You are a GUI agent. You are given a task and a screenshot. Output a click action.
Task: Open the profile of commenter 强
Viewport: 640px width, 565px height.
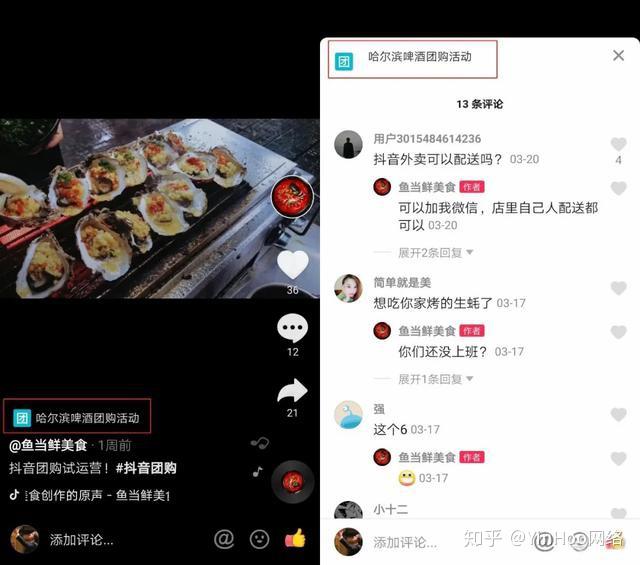pos(348,414)
